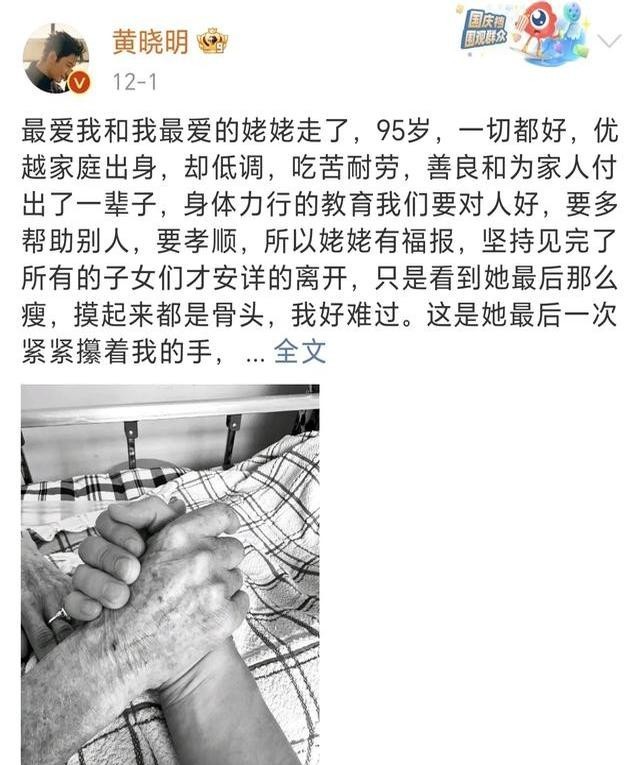Expand the post options chevron

tap(610, 41)
